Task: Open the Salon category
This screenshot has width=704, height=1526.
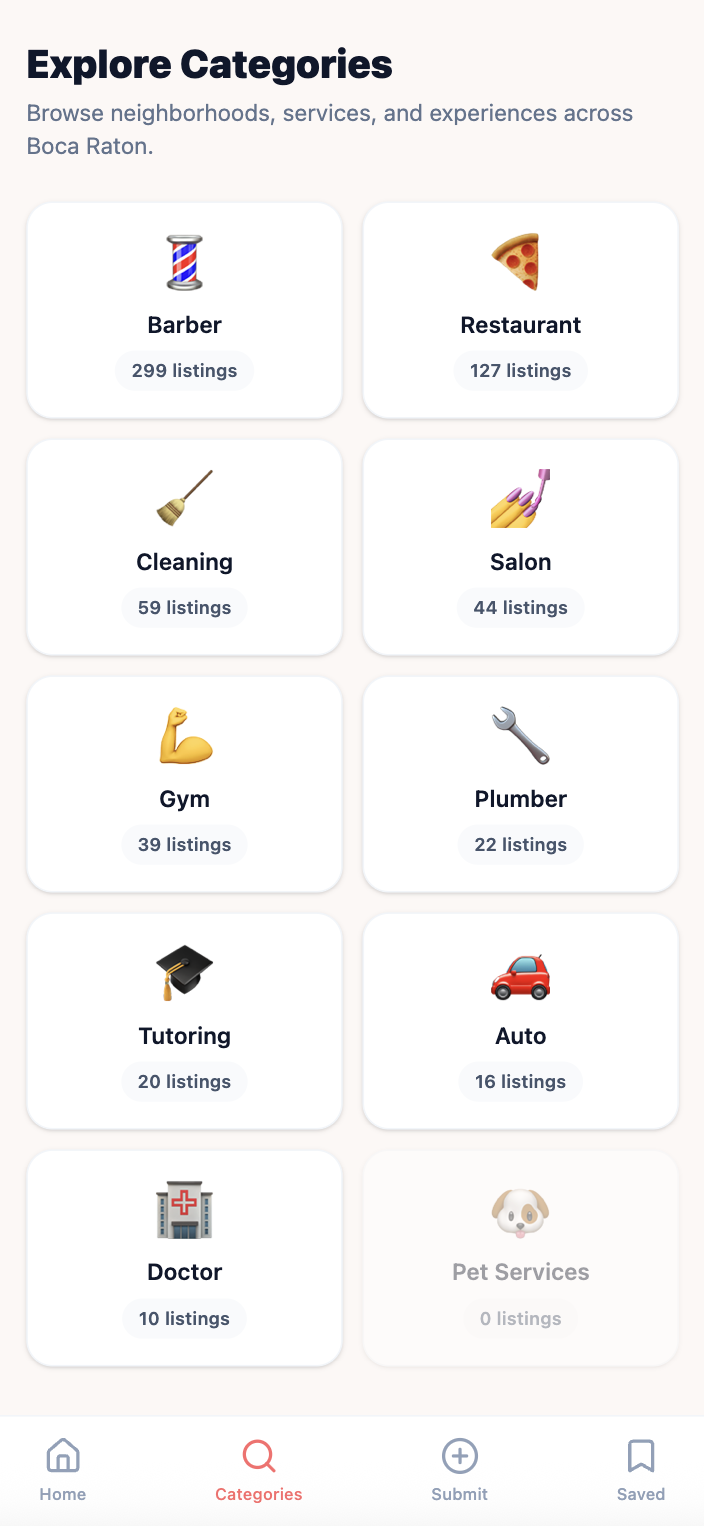Action: [x=520, y=548]
